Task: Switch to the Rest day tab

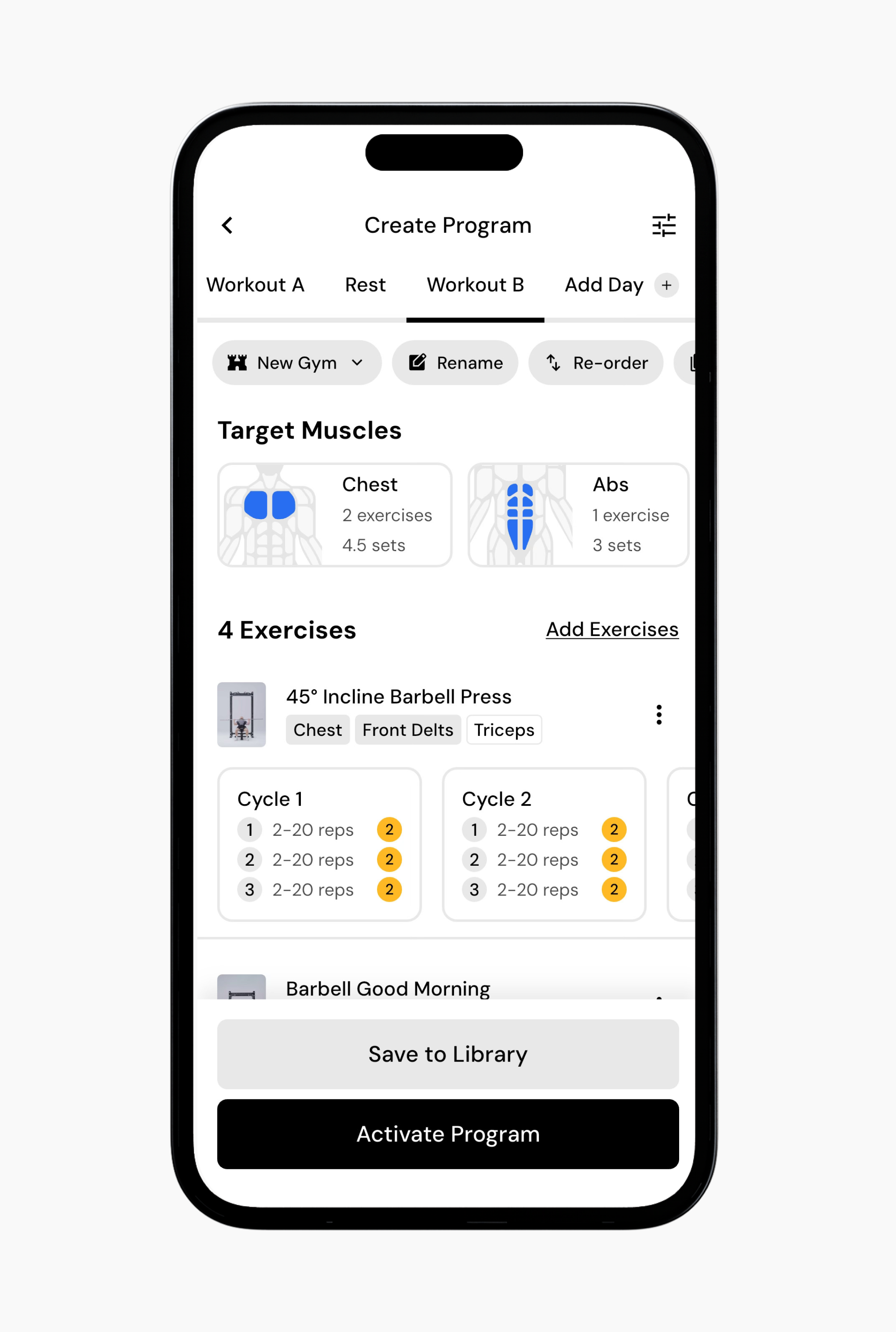Action: [x=365, y=285]
